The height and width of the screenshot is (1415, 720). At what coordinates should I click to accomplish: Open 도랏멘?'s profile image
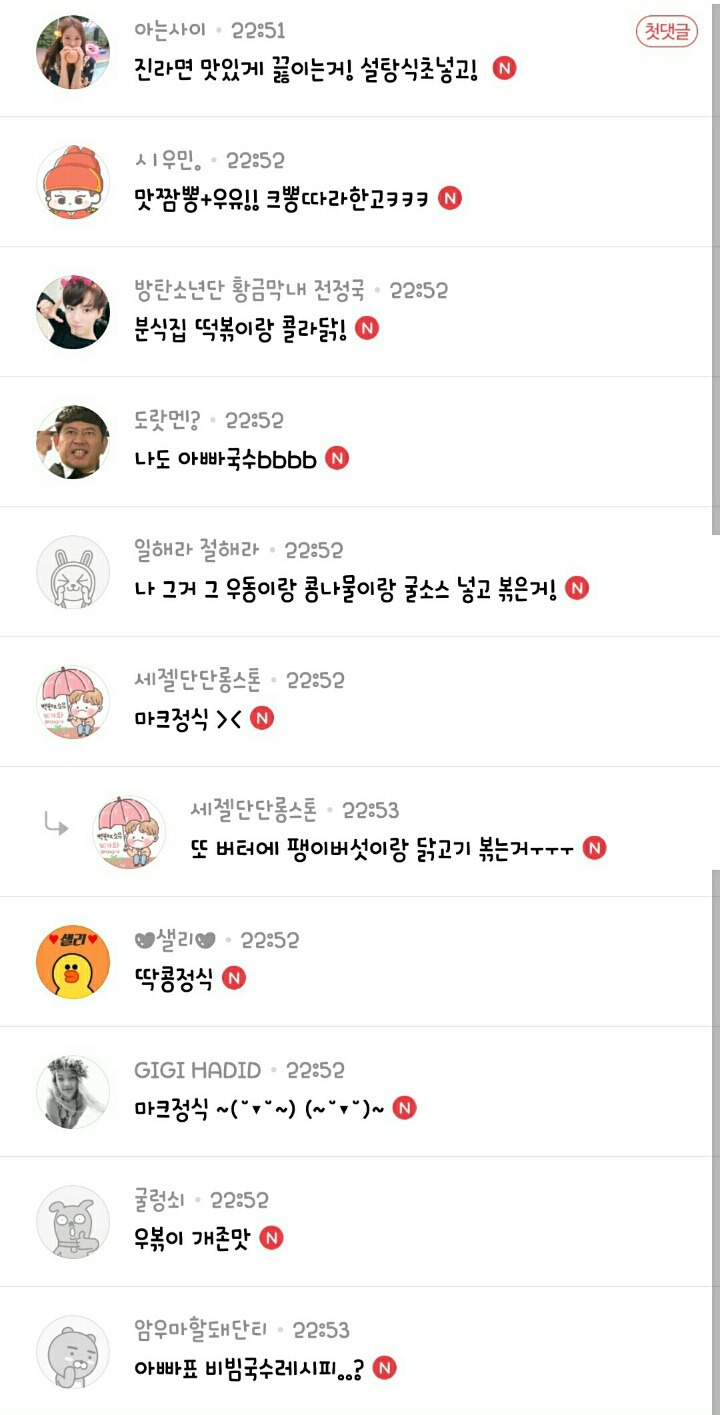pyautogui.click(x=73, y=442)
